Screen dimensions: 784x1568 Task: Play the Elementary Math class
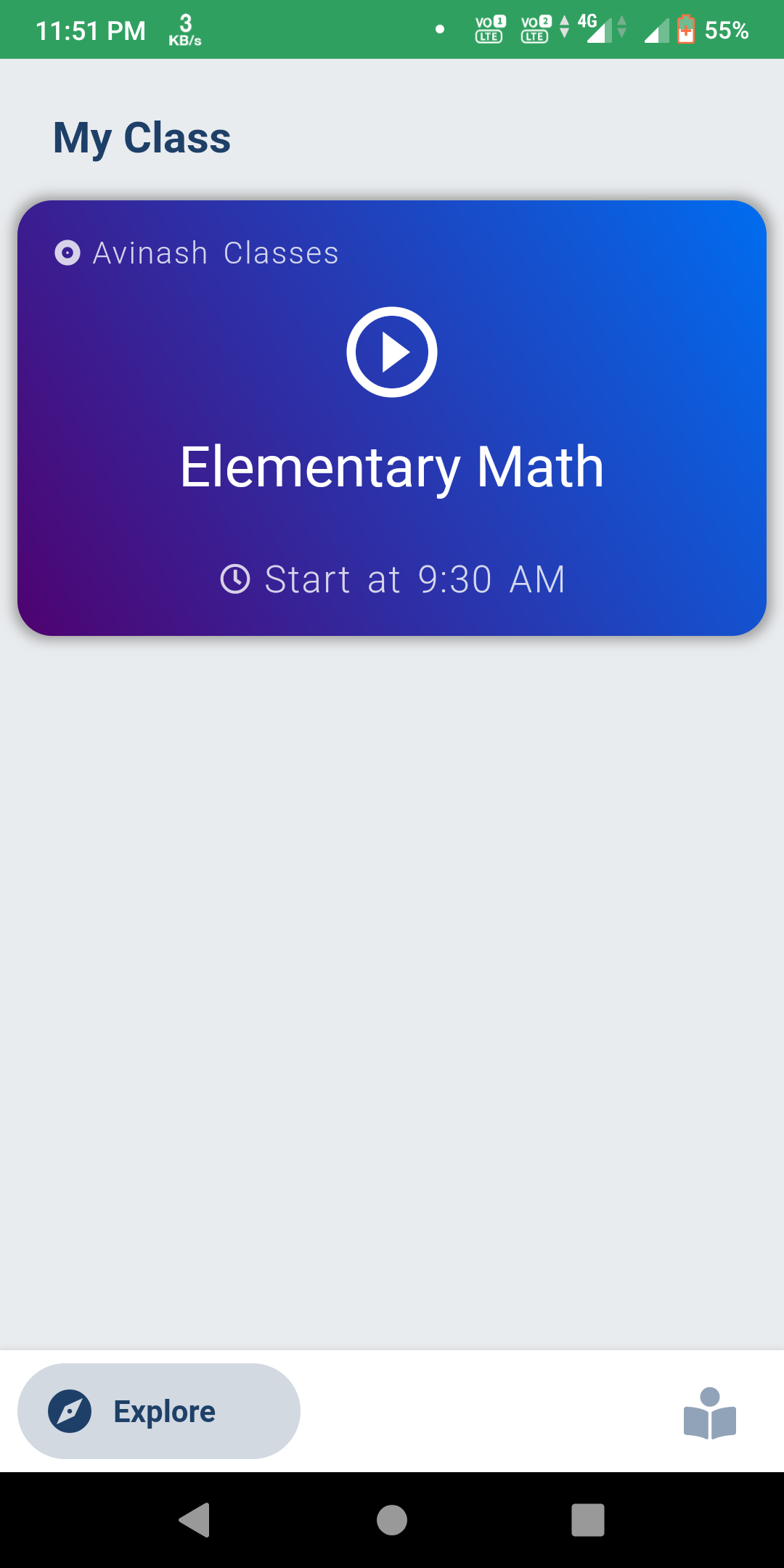(392, 352)
